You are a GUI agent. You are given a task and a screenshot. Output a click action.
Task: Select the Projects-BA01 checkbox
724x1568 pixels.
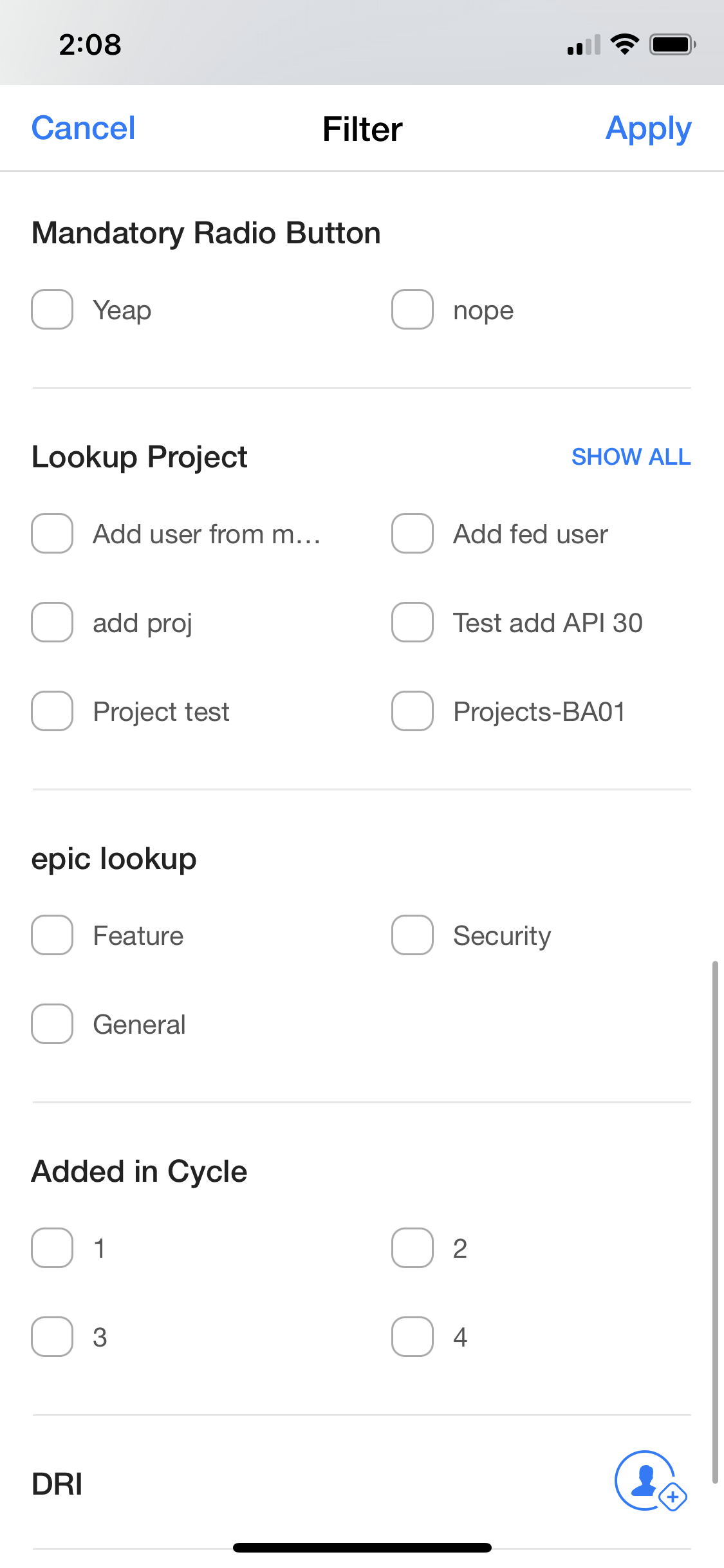[x=412, y=711]
